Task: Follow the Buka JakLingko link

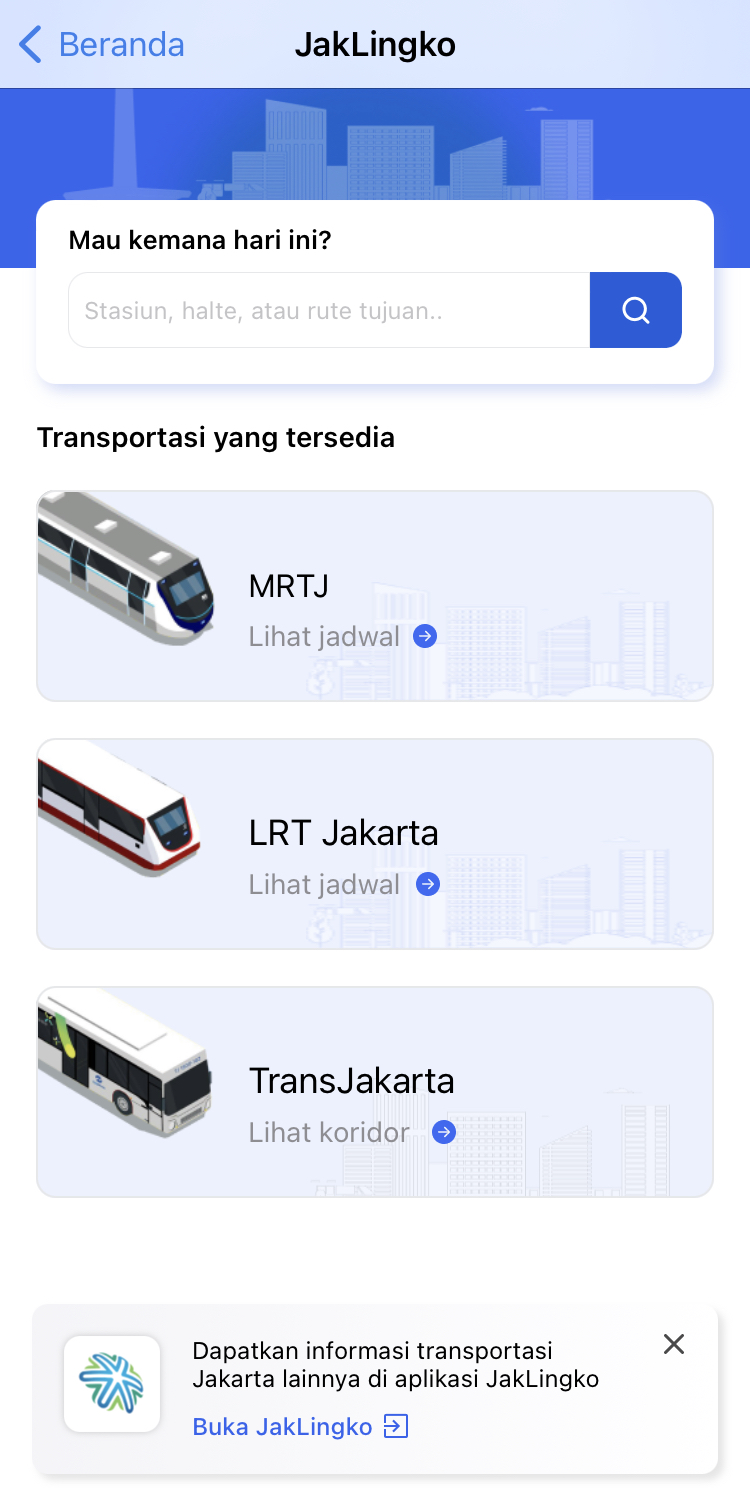Action: click(300, 1427)
